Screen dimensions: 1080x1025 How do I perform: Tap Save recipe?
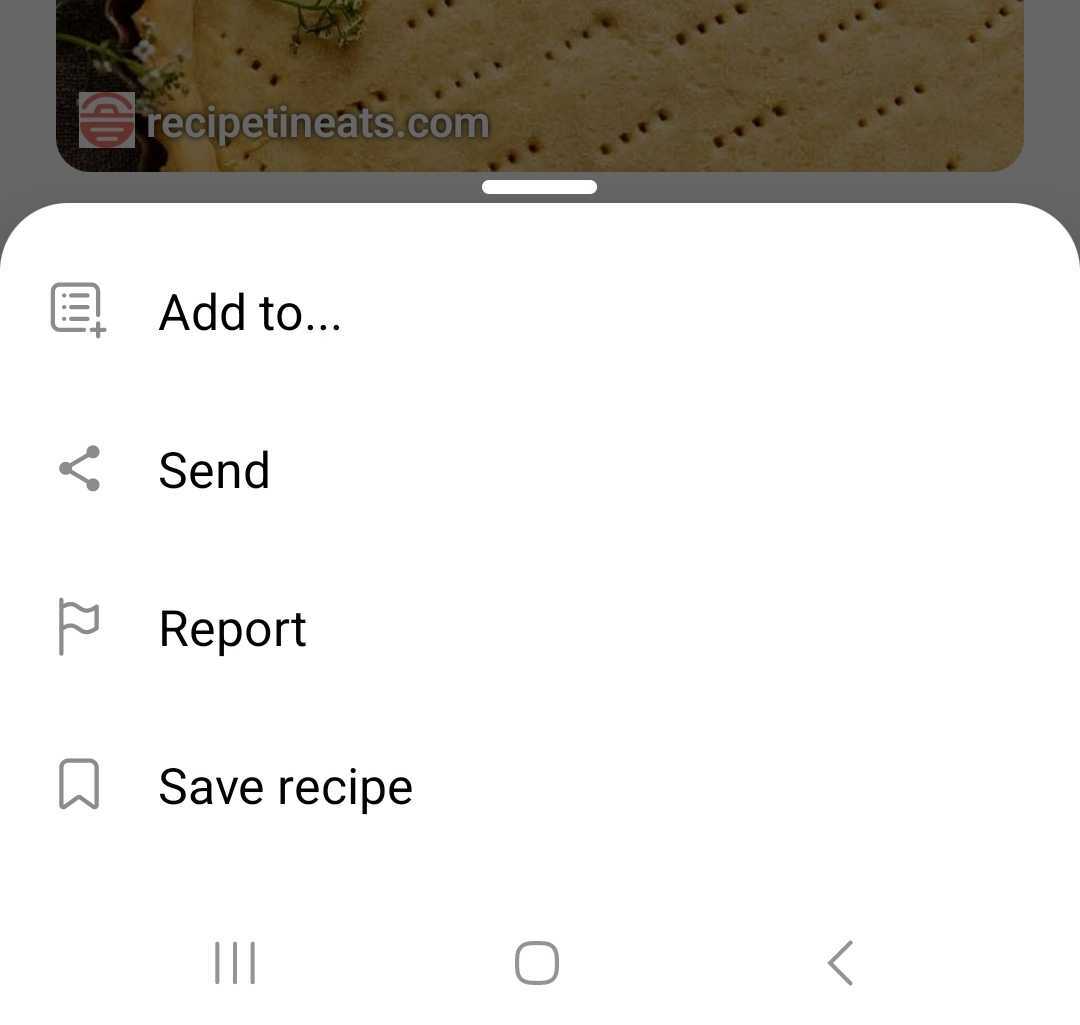pyautogui.click(x=285, y=787)
